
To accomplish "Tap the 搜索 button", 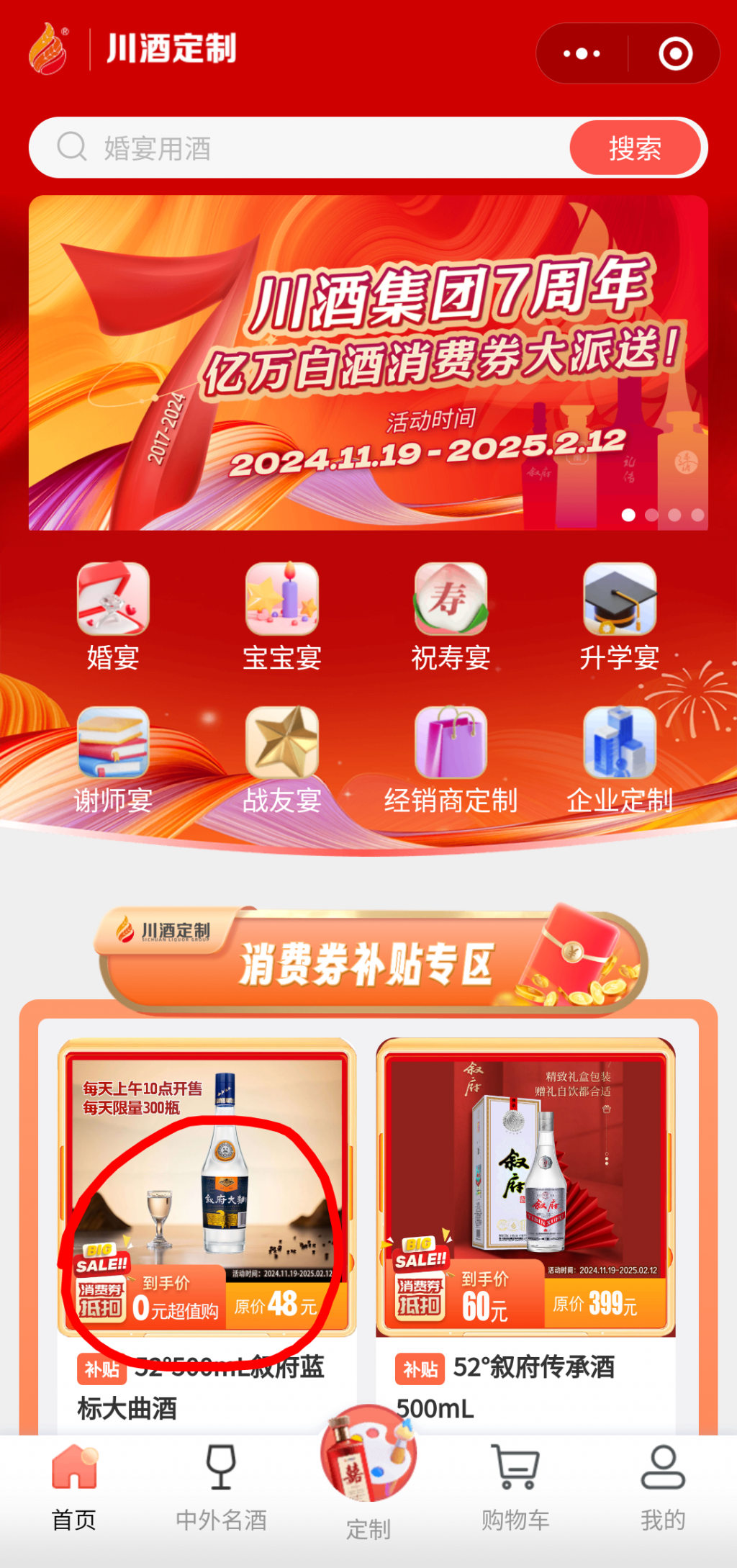I will tap(635, 148).
